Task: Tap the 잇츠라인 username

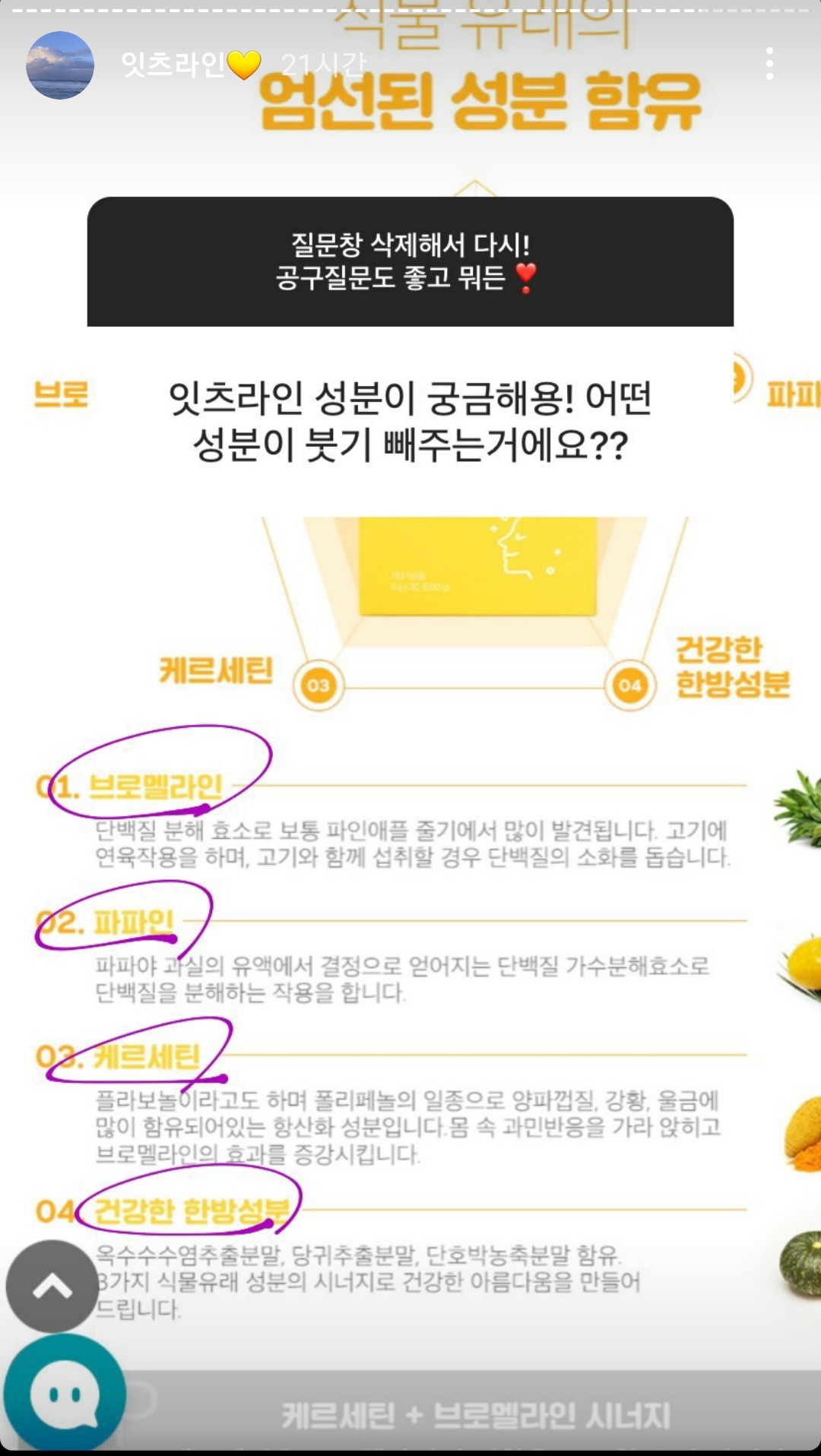Action: [173, 65]
